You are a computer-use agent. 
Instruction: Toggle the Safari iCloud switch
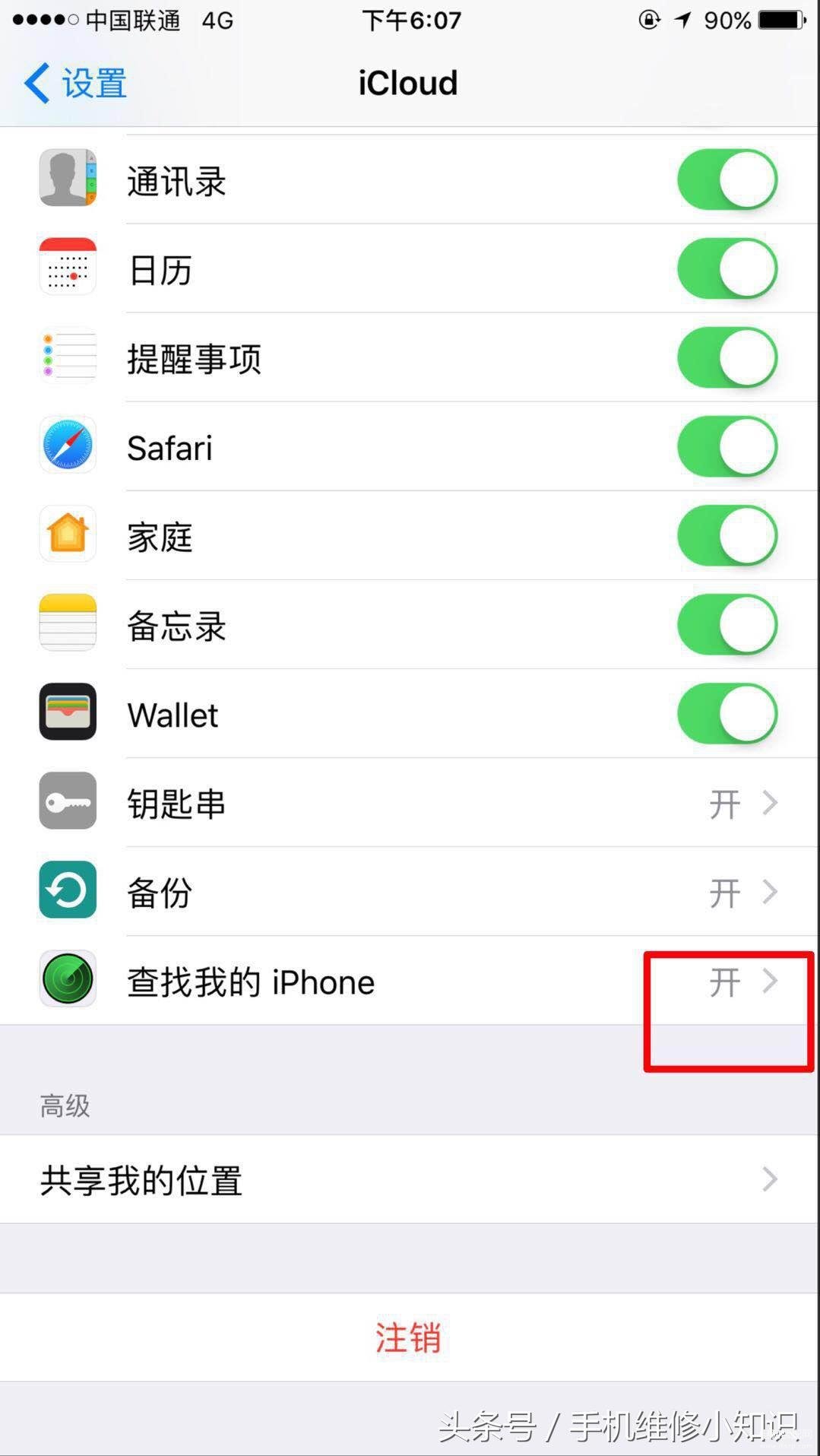tap(727, 446)
